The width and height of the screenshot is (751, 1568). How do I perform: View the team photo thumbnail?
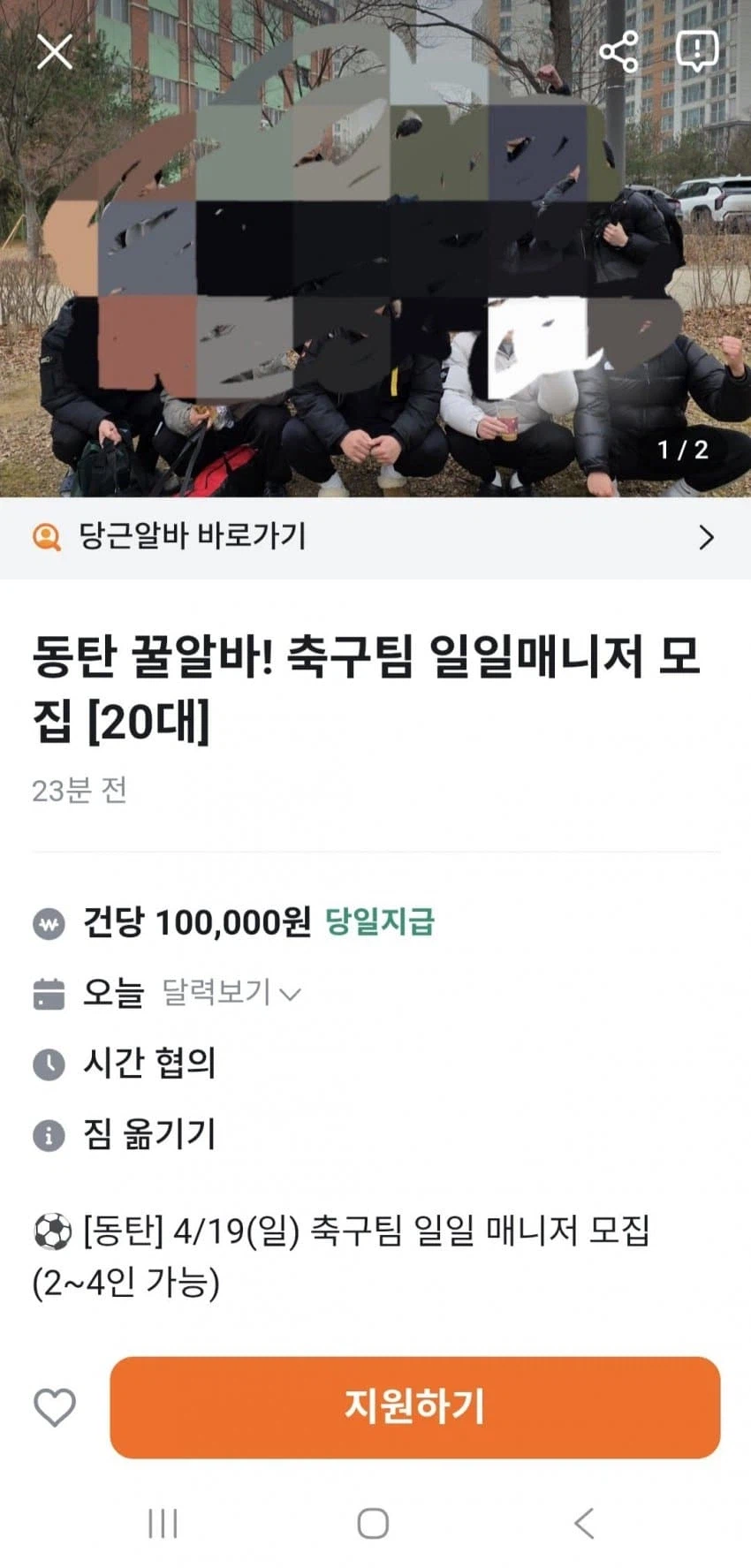(375, 247)
